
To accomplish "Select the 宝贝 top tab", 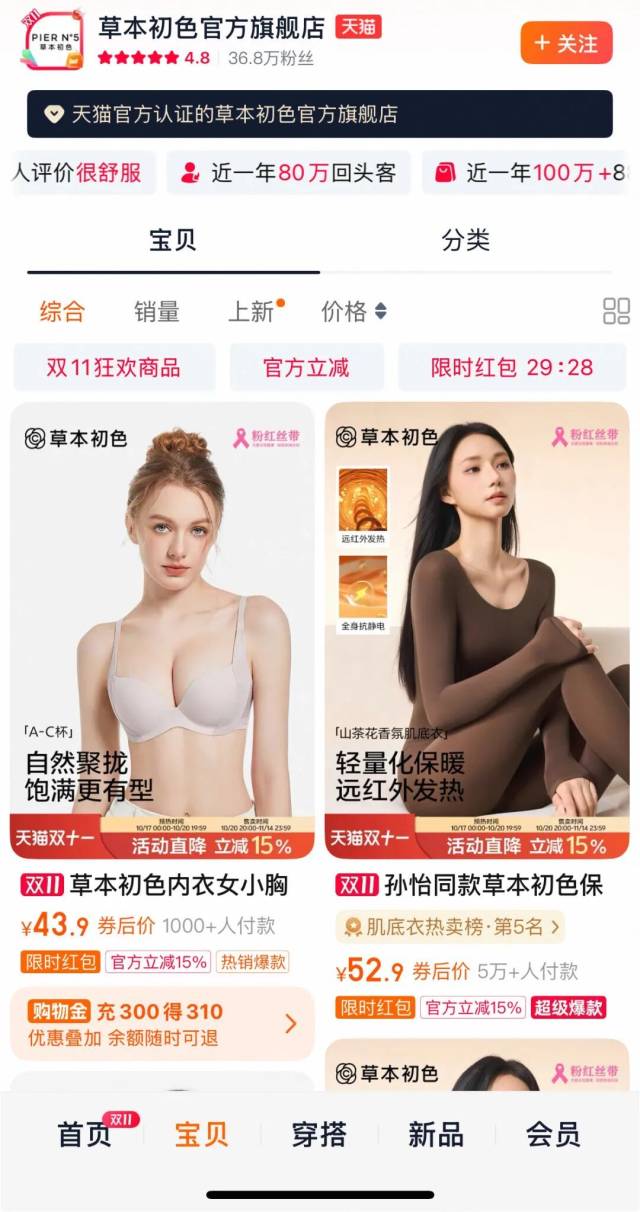I will click(173, 240).
